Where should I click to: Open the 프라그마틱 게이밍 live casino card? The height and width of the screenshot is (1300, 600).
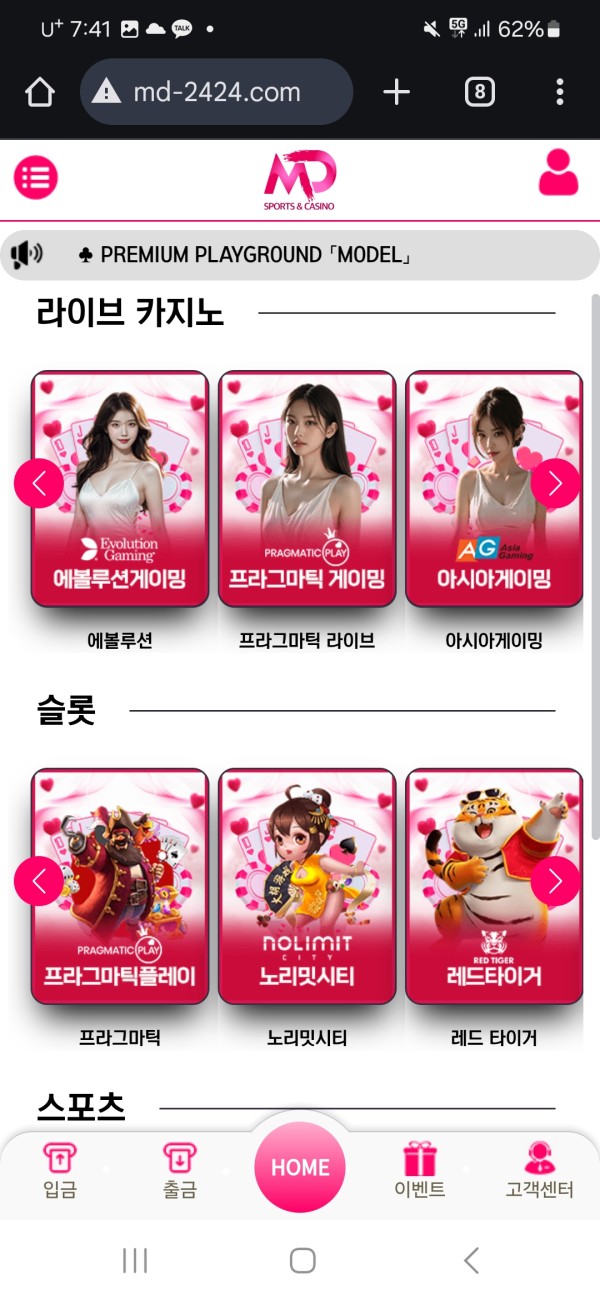[307, 490]
